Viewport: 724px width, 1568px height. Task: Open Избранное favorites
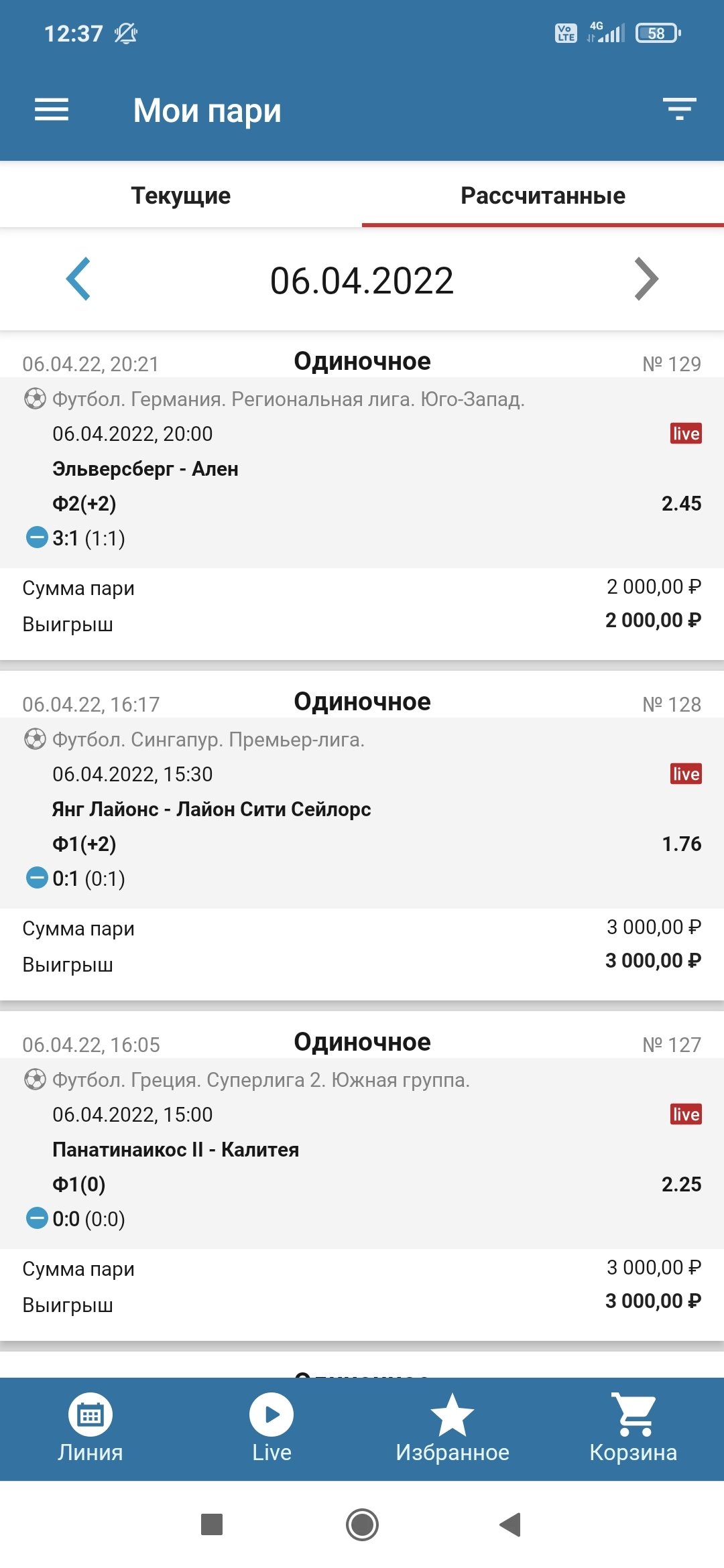point(452,1429)
